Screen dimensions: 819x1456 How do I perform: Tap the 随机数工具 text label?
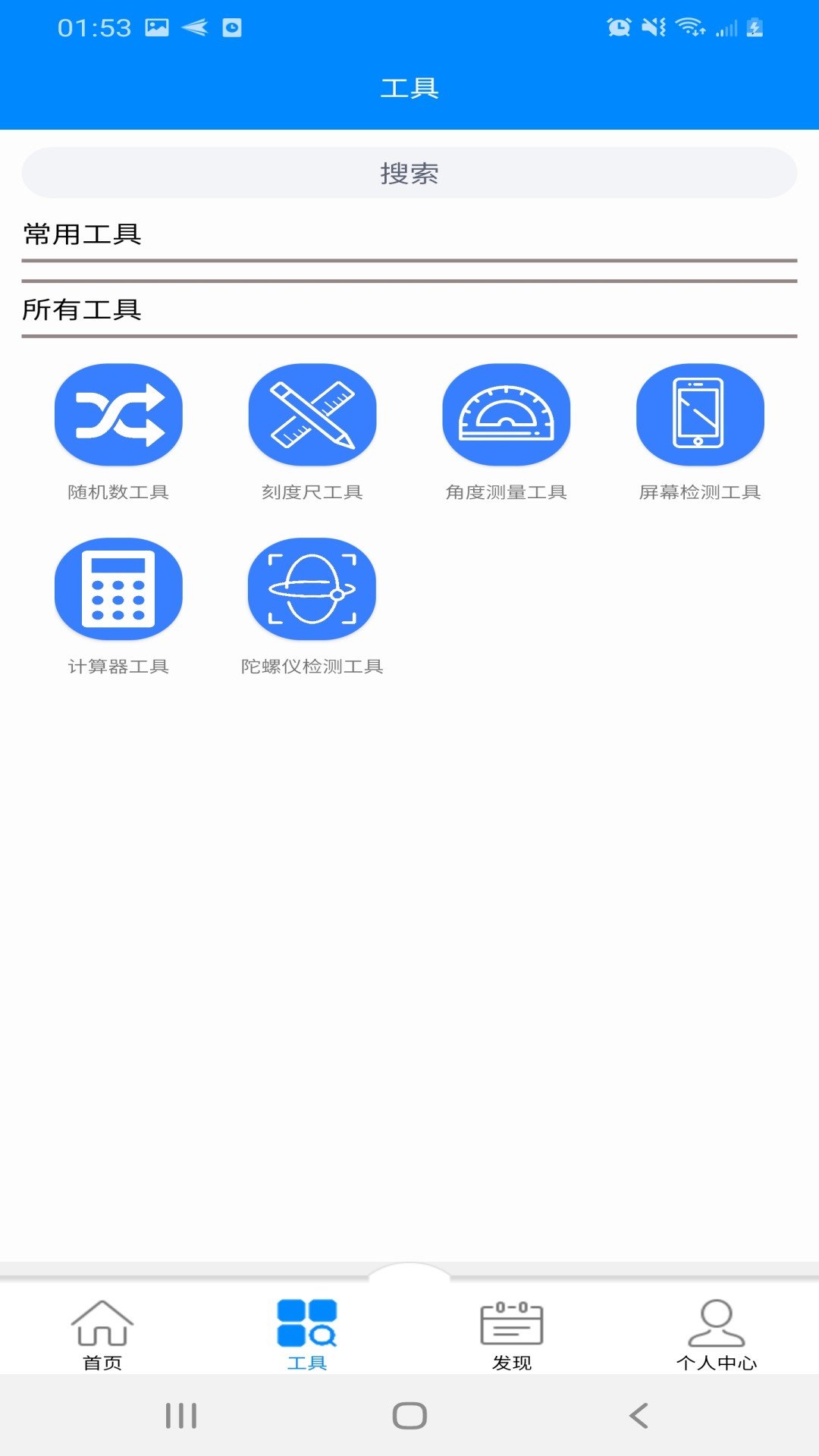(x=118, y=493)
